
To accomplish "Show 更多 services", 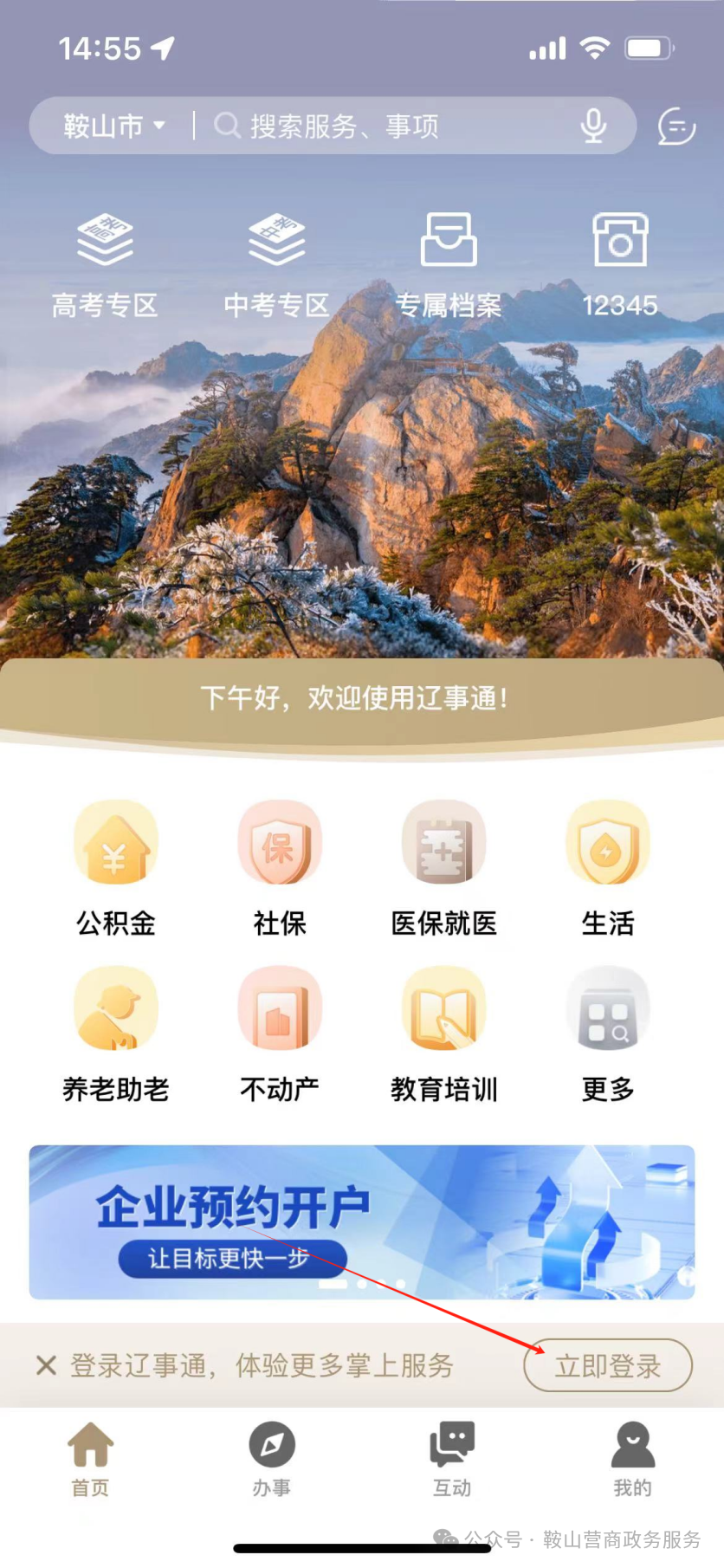I will click(x=607, y=1033).
